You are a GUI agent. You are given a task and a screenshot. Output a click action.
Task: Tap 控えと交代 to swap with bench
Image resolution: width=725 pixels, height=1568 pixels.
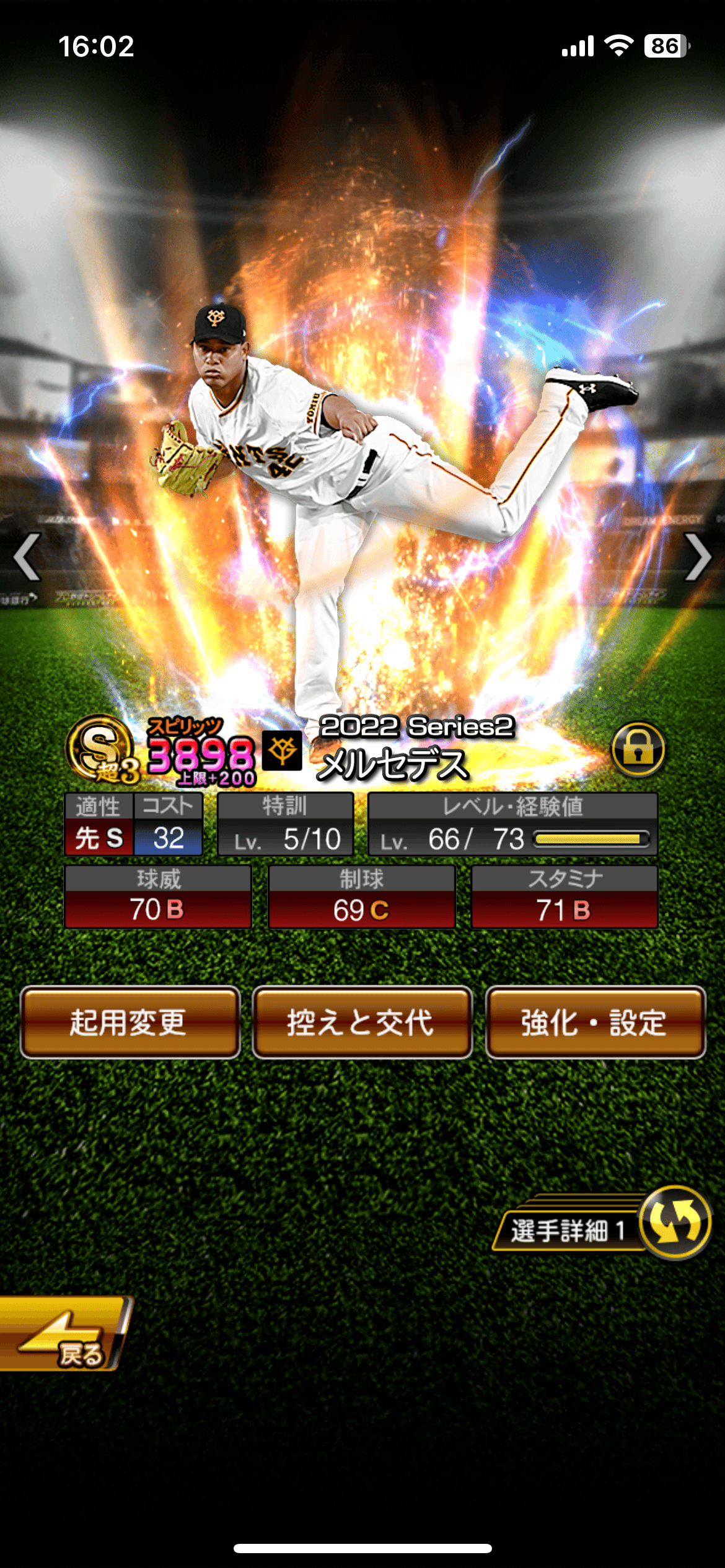click(x=362, y=1022)
